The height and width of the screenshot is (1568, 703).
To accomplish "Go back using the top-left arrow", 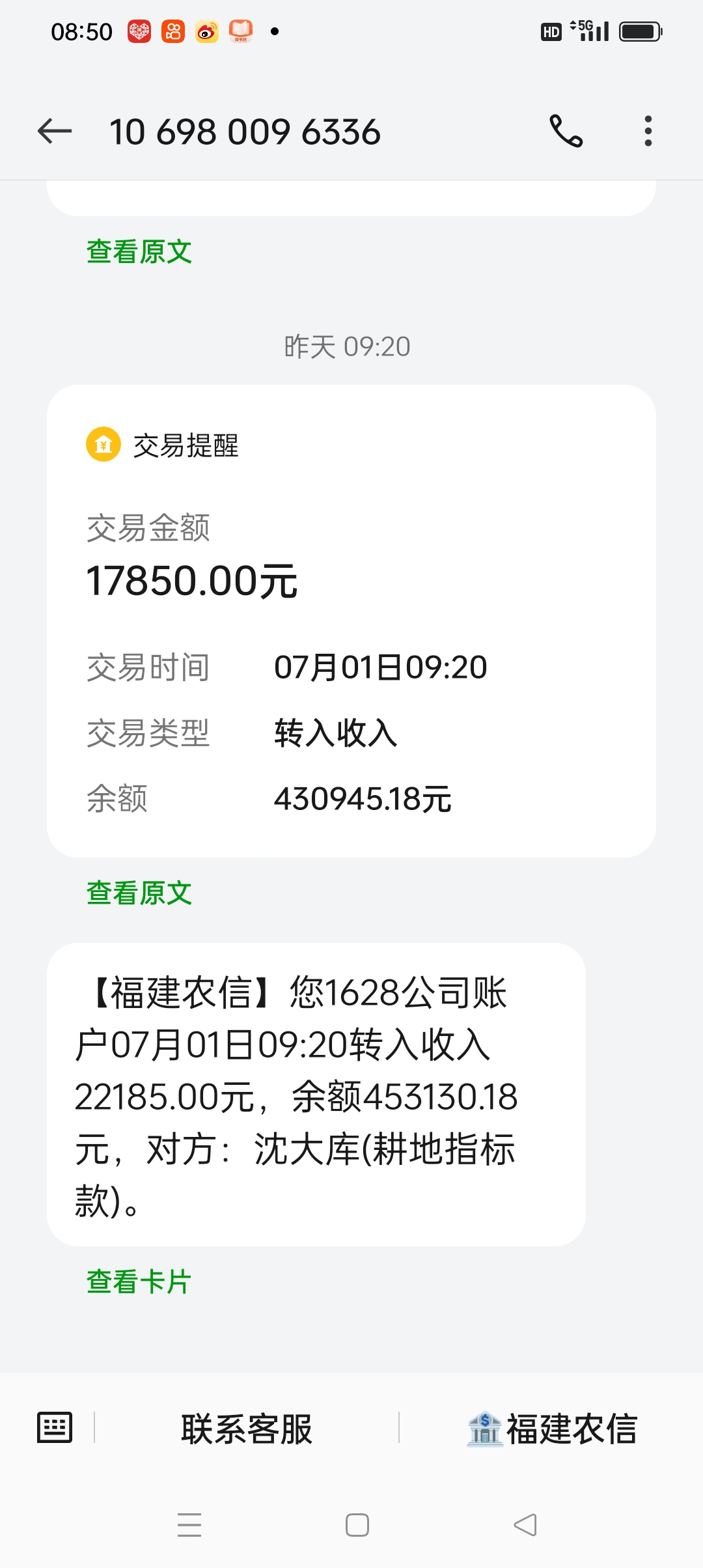I will point(55,132).
